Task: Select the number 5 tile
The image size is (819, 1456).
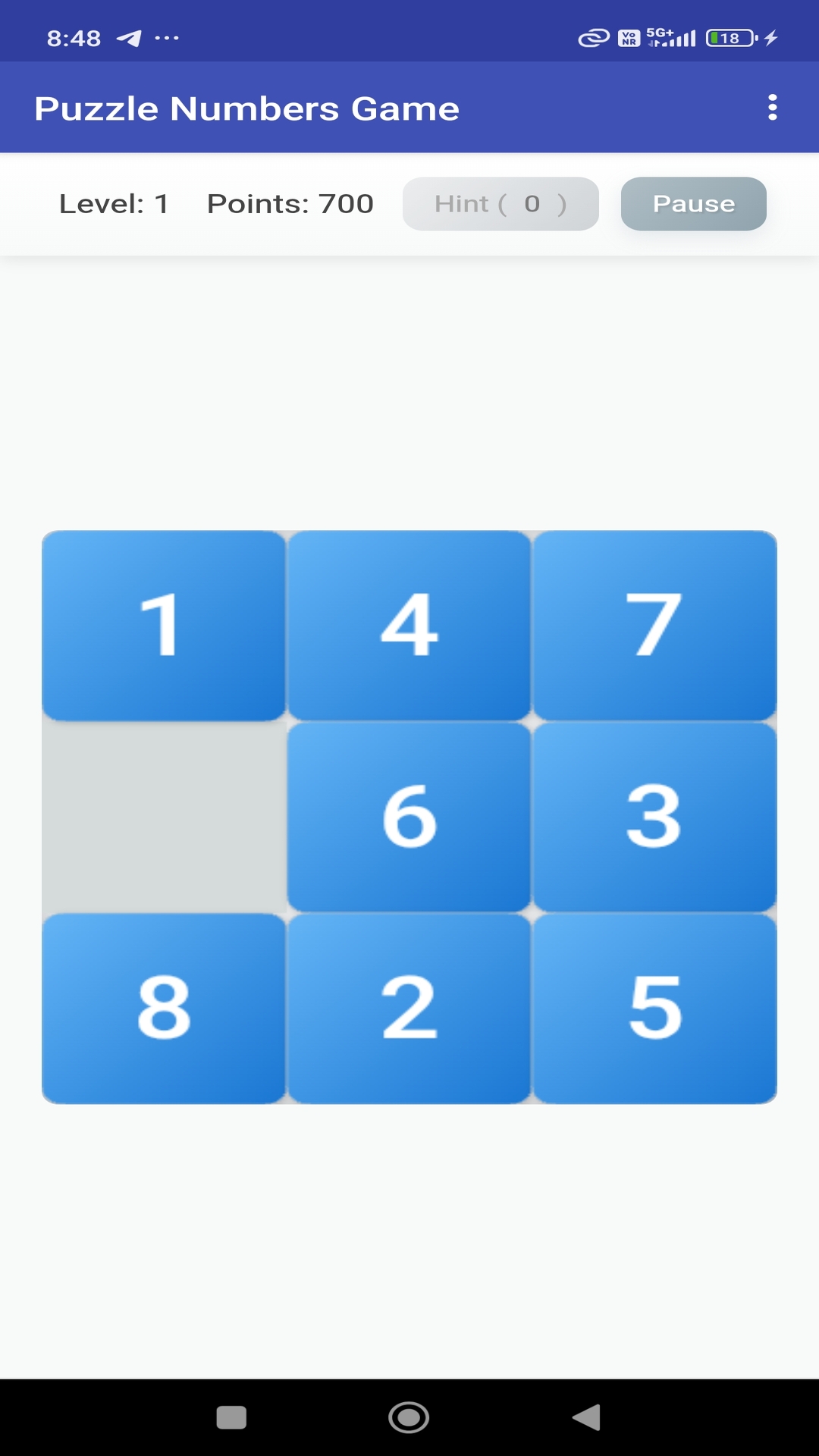Action: point(654,1009)
